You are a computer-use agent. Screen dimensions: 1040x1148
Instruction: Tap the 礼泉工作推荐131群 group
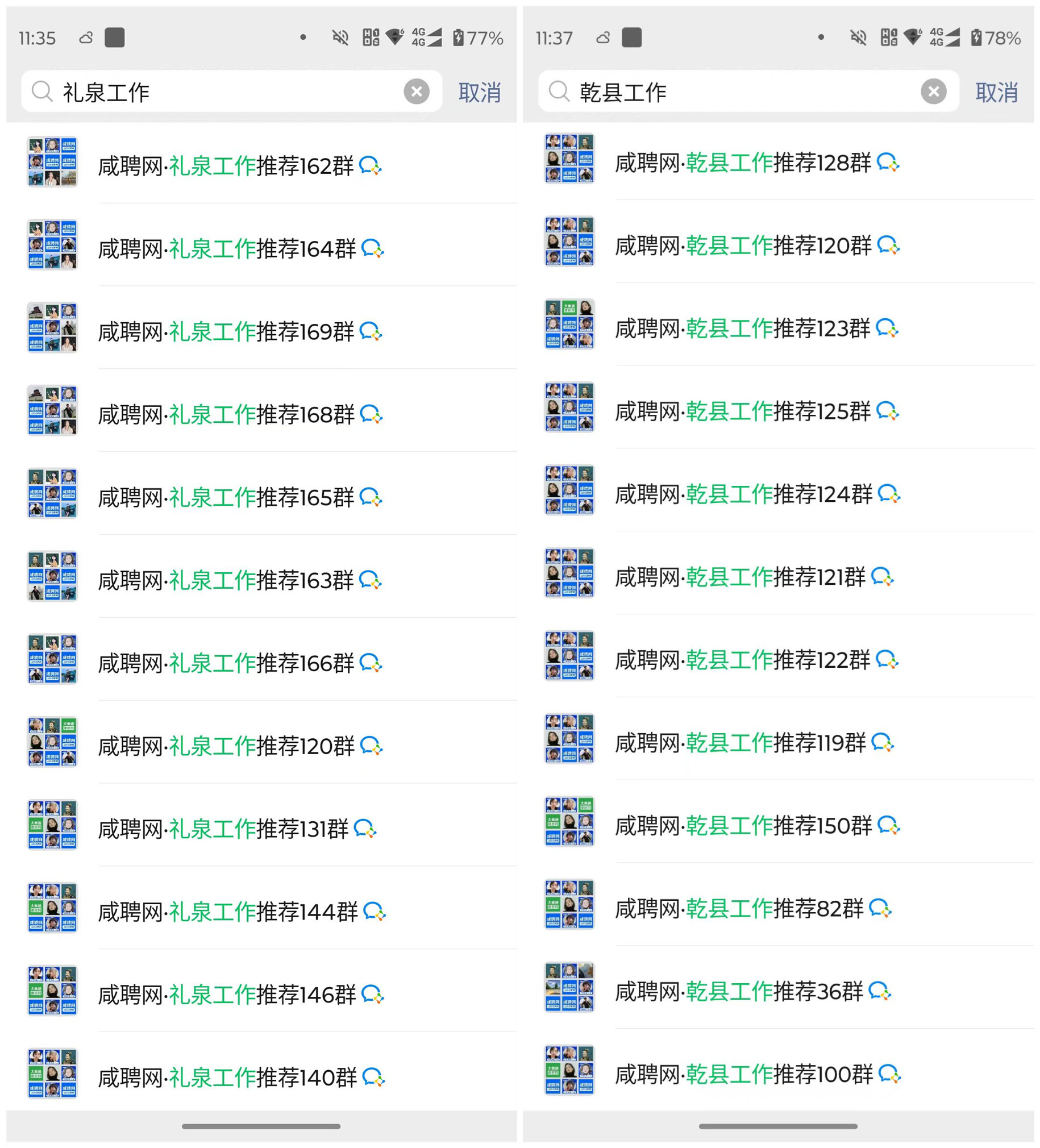point(223,829)
